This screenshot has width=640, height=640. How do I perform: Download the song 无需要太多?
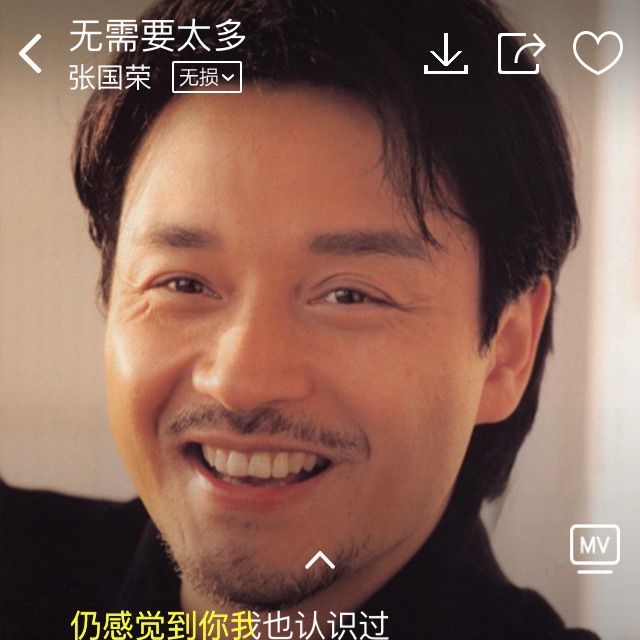click(x=446, y=53)
